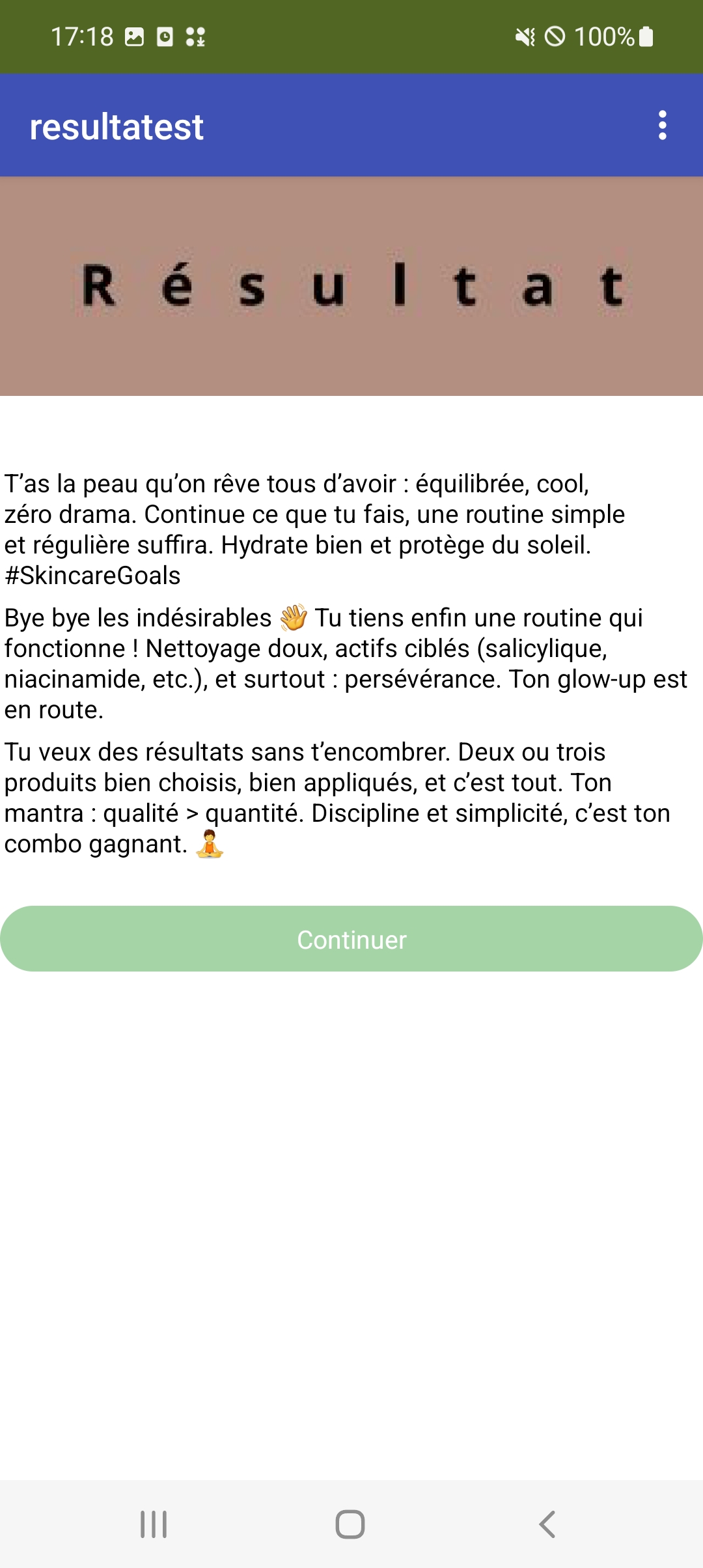This screenshot has height=1568, width=703.
Task: Open the overflow menu in the app bar
Action: 662,125
